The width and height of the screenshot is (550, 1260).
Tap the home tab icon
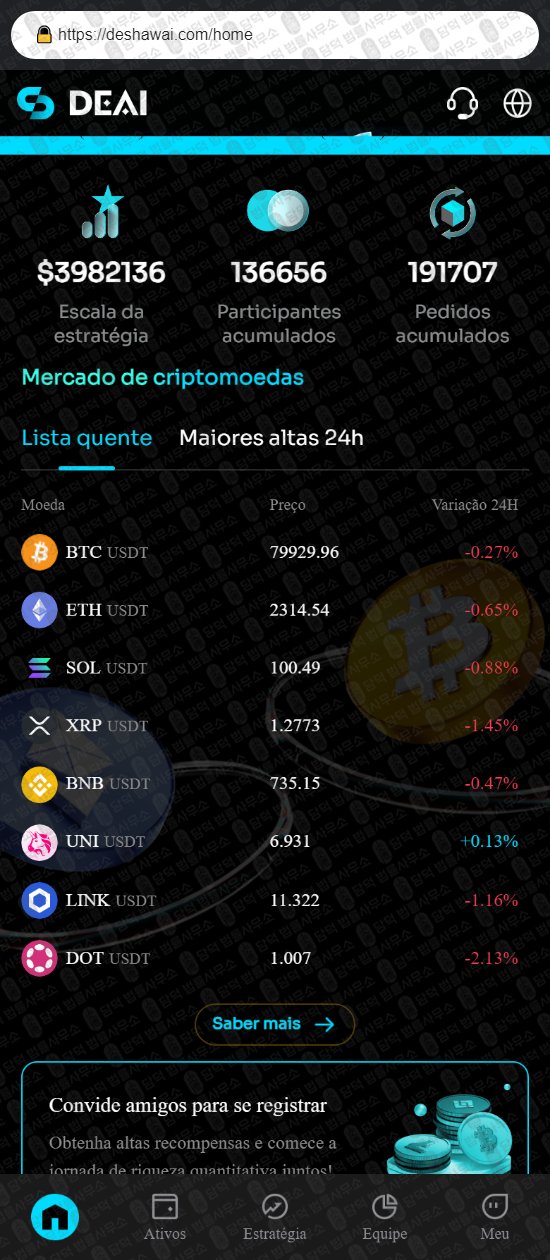(x=55, y=1217)
